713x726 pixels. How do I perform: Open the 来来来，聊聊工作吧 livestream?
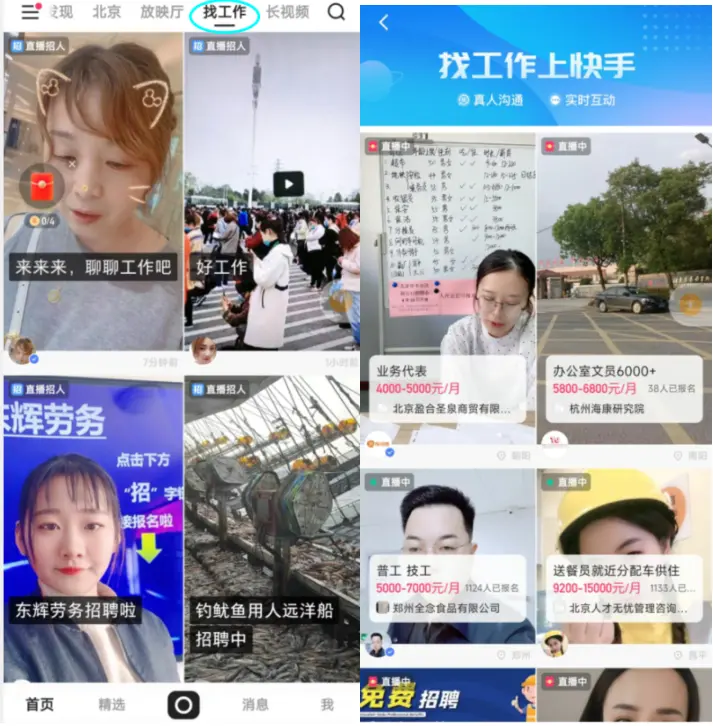click(93, 200)
